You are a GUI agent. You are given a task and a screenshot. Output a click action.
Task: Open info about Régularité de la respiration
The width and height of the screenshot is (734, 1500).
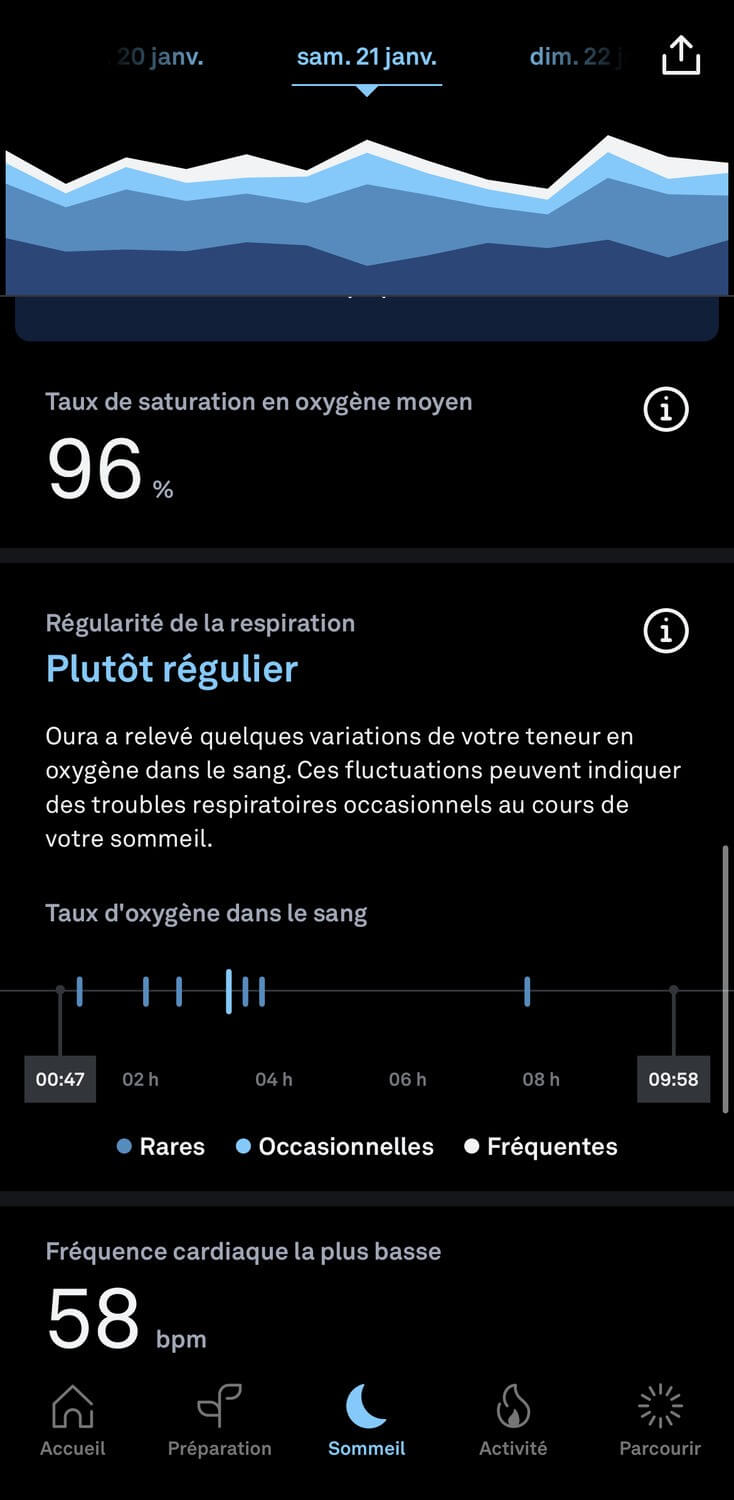coord(666,631)
